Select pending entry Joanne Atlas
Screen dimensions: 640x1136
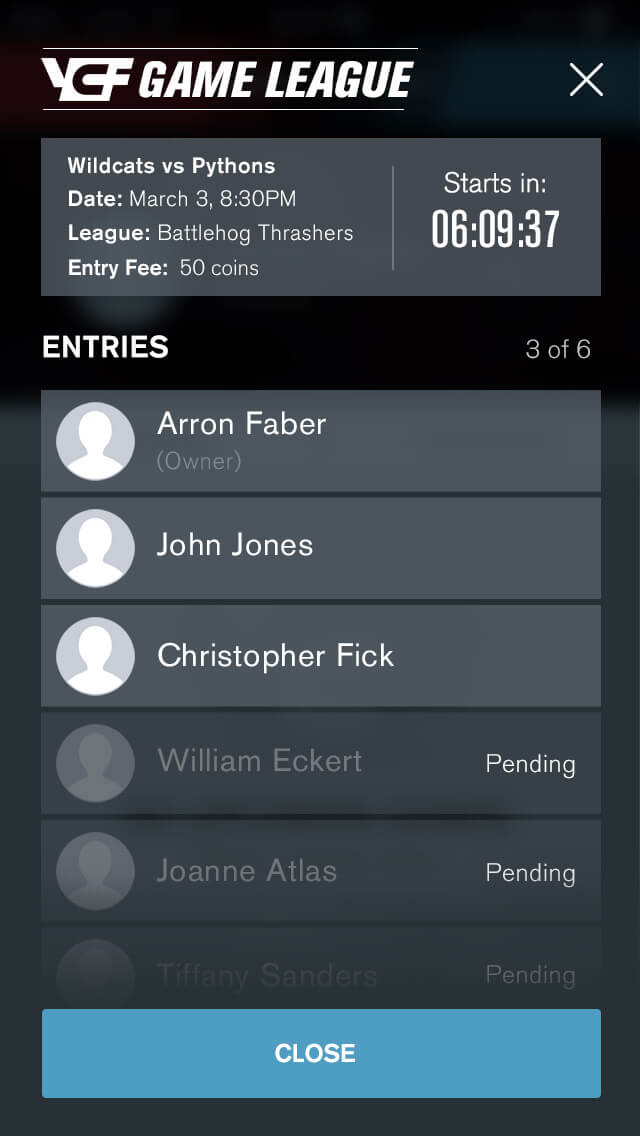tap(321, 871)
